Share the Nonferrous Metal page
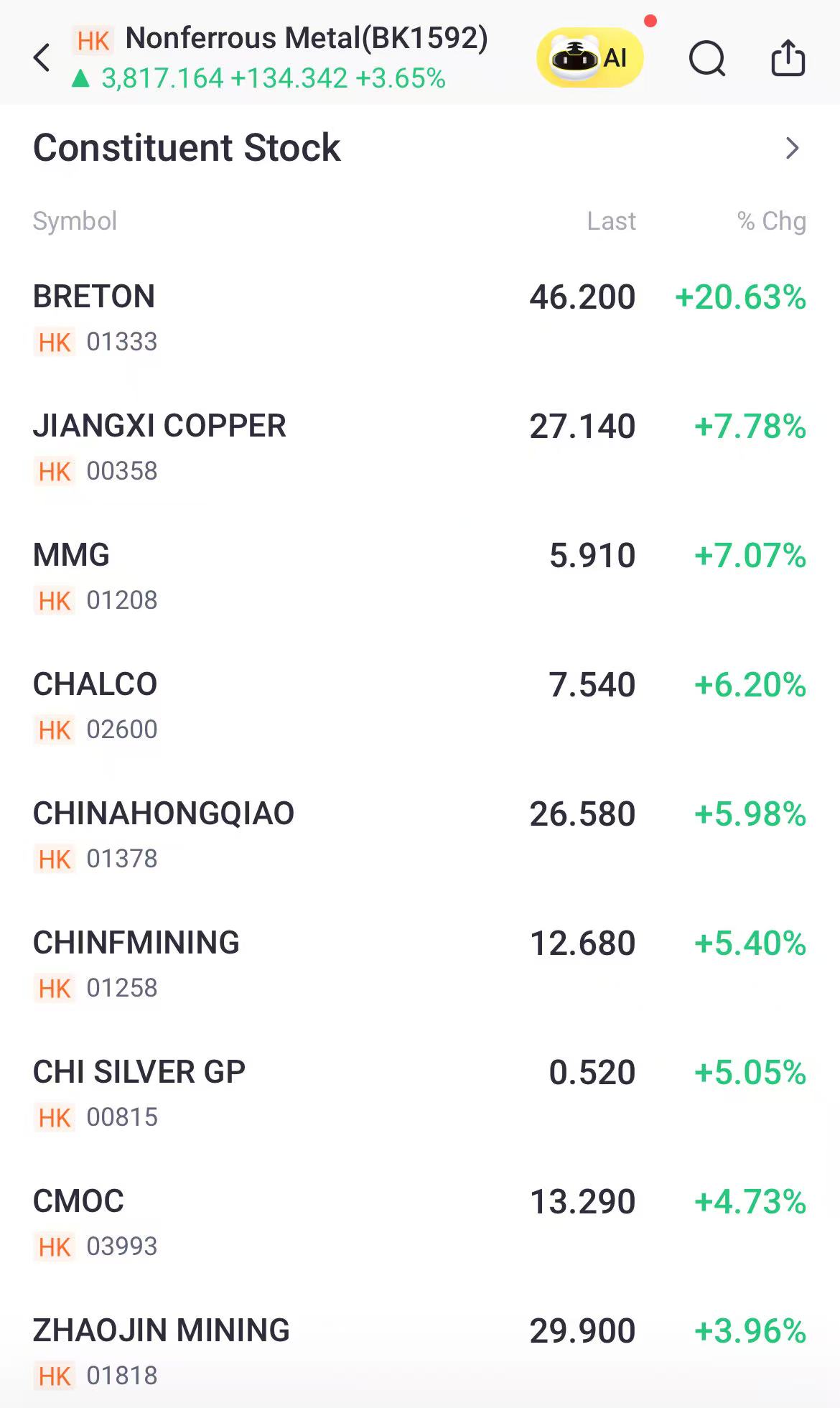The width and height of the screenshot is (840, 1408). (x=788, y=57)
